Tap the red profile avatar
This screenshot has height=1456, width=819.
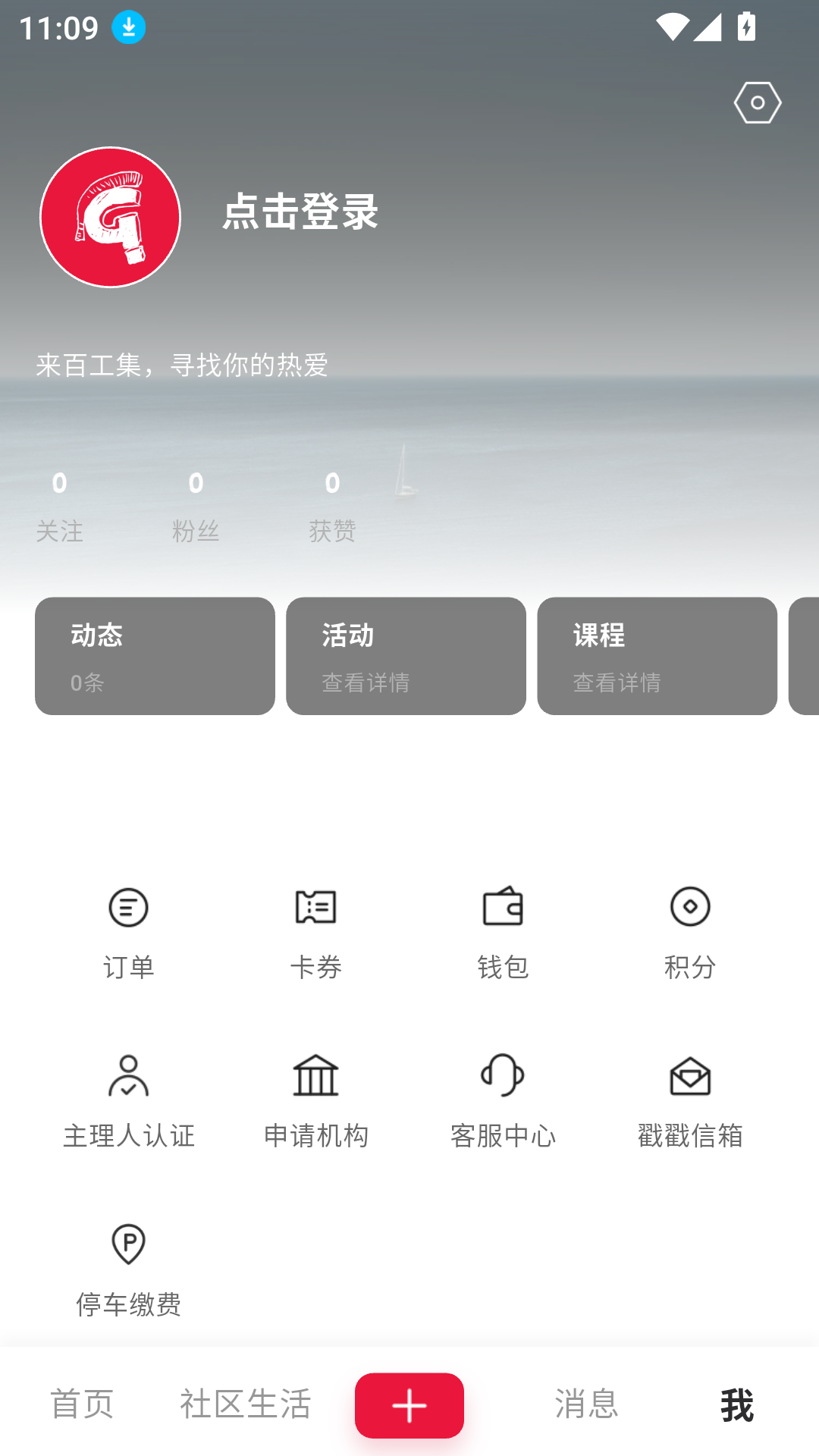point(111,218)
